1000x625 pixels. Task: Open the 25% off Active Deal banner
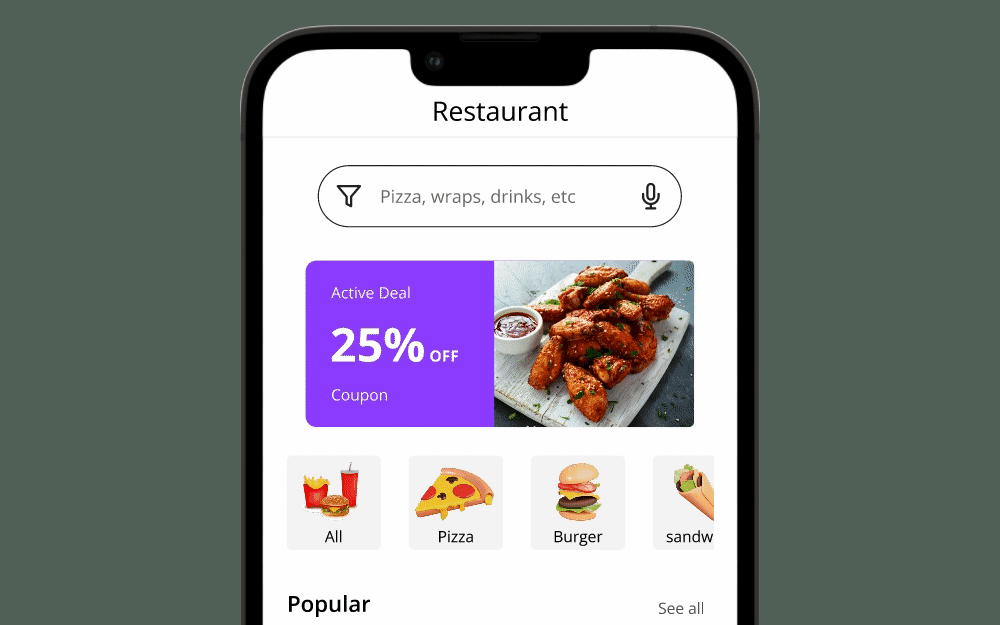(x=499, y=343)
